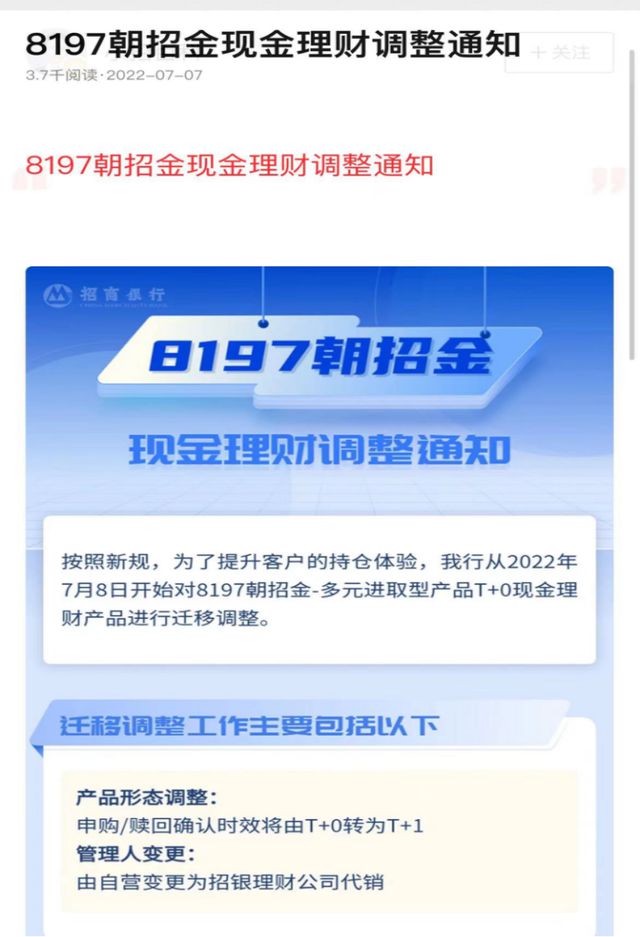Image resolution: width=640 pixels, height=937 pixels.
Task: Tap the faint 关注 follow button
Action: click(559, 52)
